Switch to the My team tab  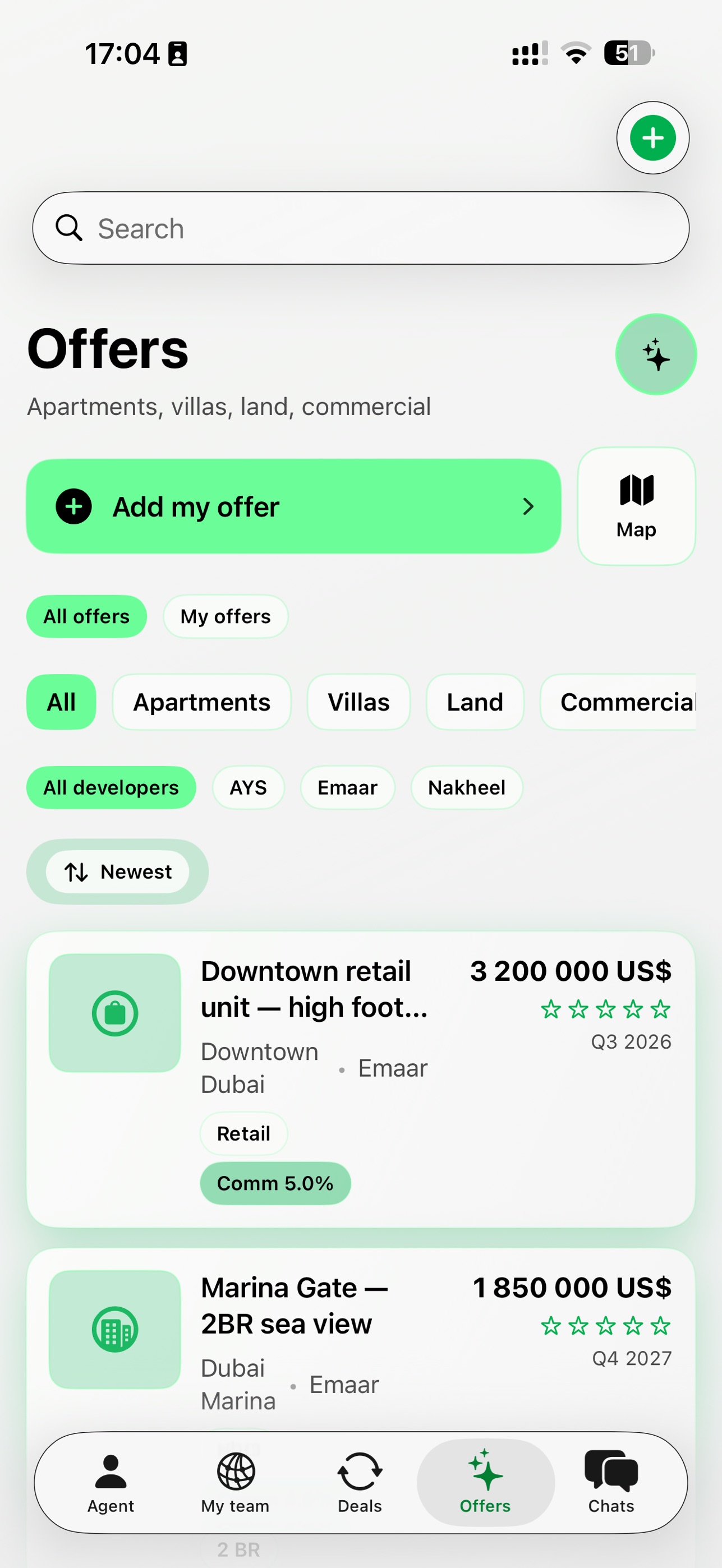pos(236,1483)
